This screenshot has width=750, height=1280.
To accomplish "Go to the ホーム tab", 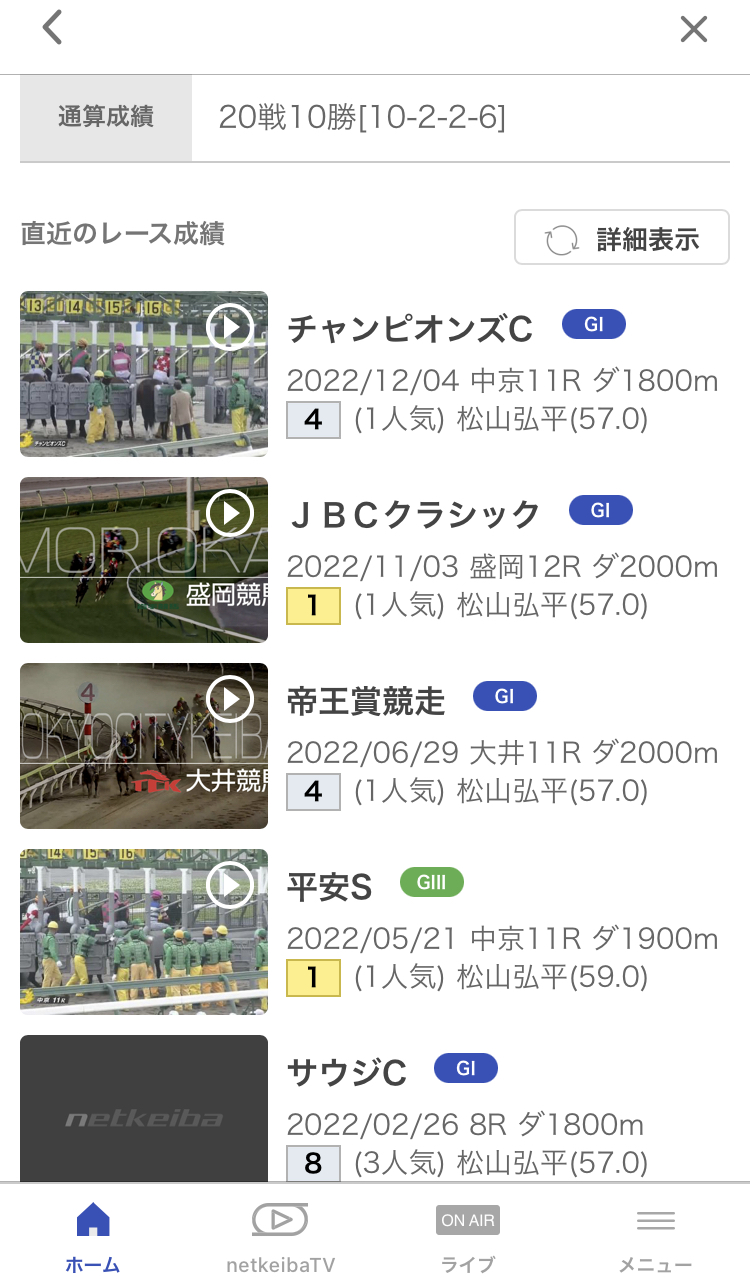I will coord(93,1238).
